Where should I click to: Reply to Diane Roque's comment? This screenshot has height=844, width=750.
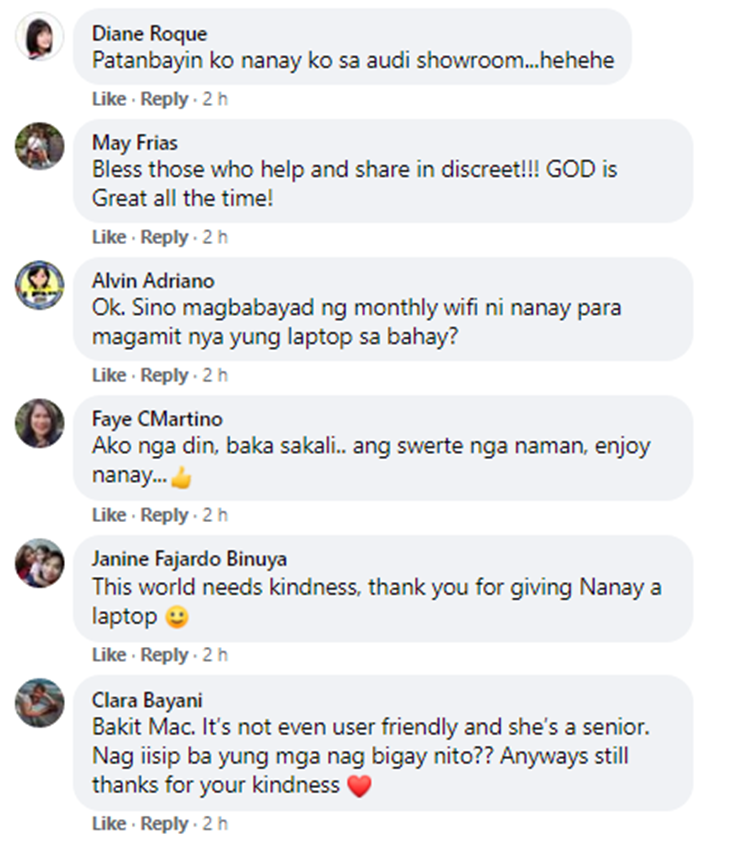(164, 99)
